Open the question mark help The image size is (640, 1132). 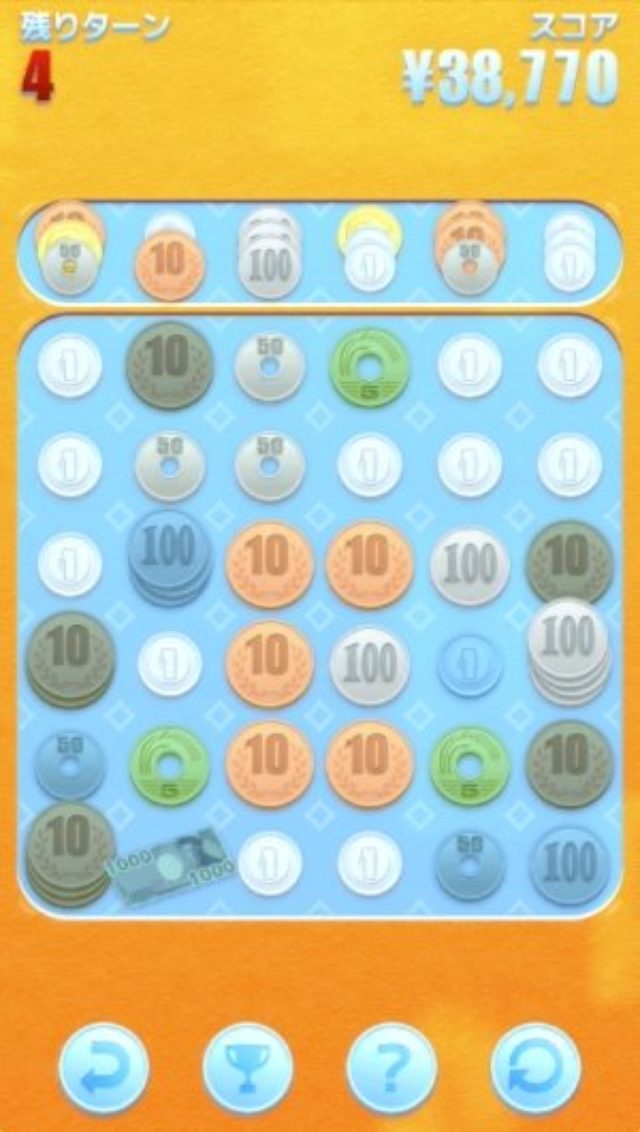[x=391, y=1068]
